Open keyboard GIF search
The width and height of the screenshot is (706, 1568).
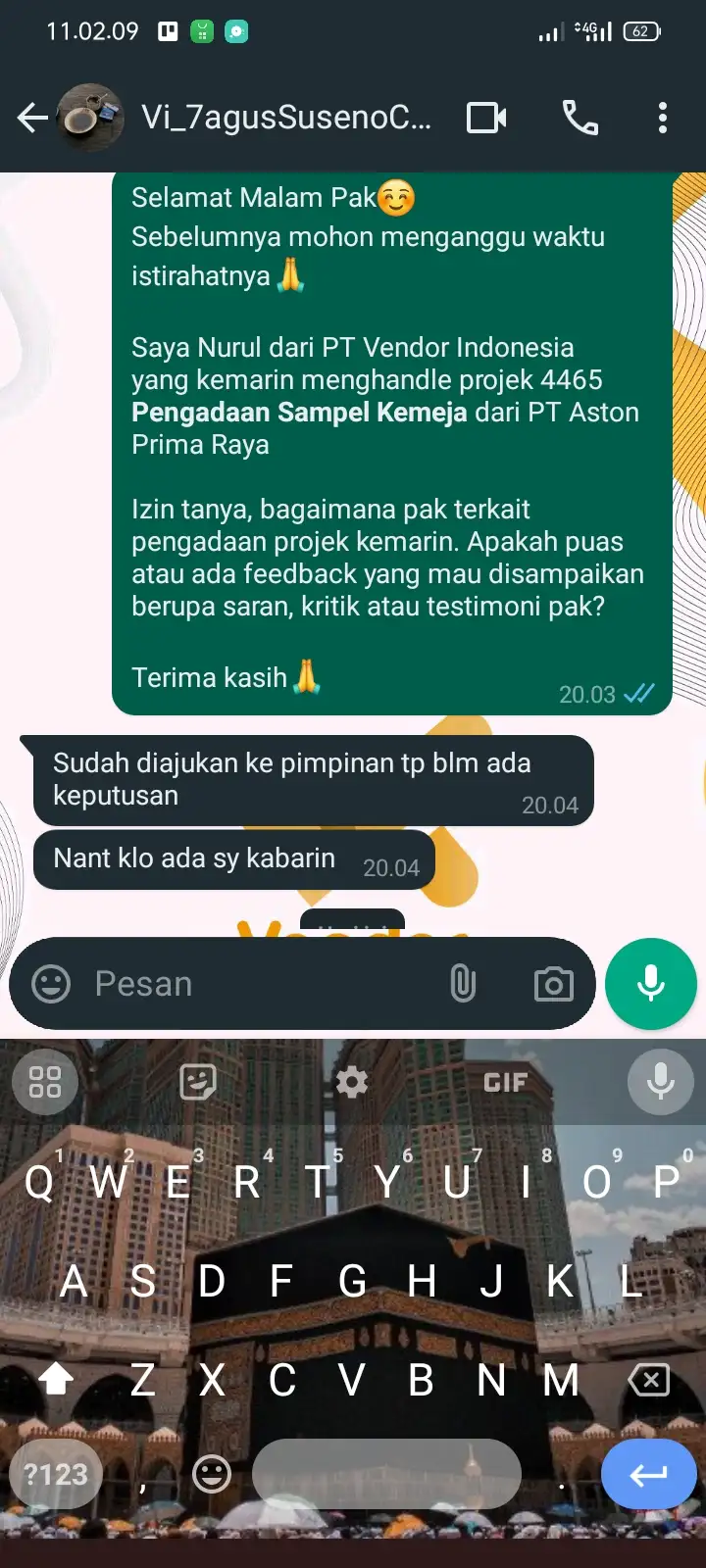tap(505, 1082)
